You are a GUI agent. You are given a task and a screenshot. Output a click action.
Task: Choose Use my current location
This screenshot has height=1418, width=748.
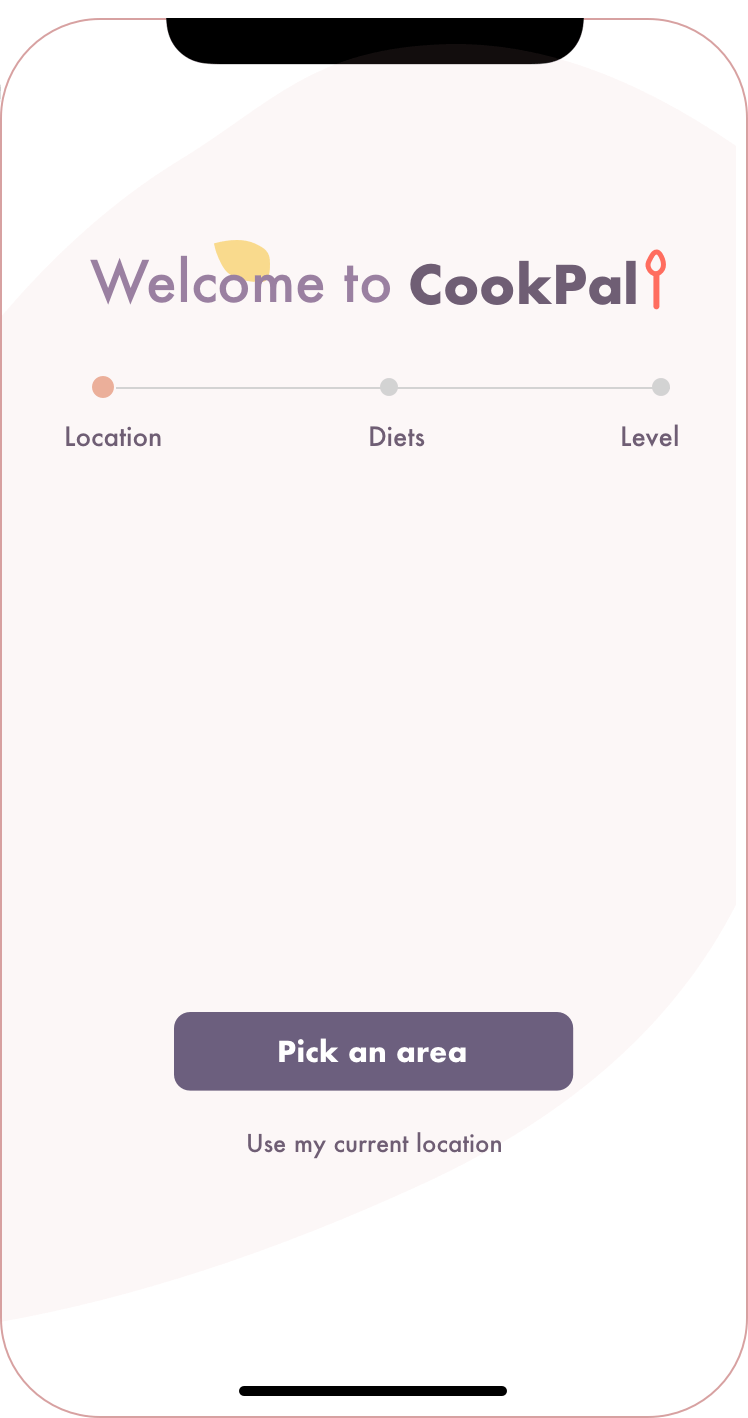374,1144
